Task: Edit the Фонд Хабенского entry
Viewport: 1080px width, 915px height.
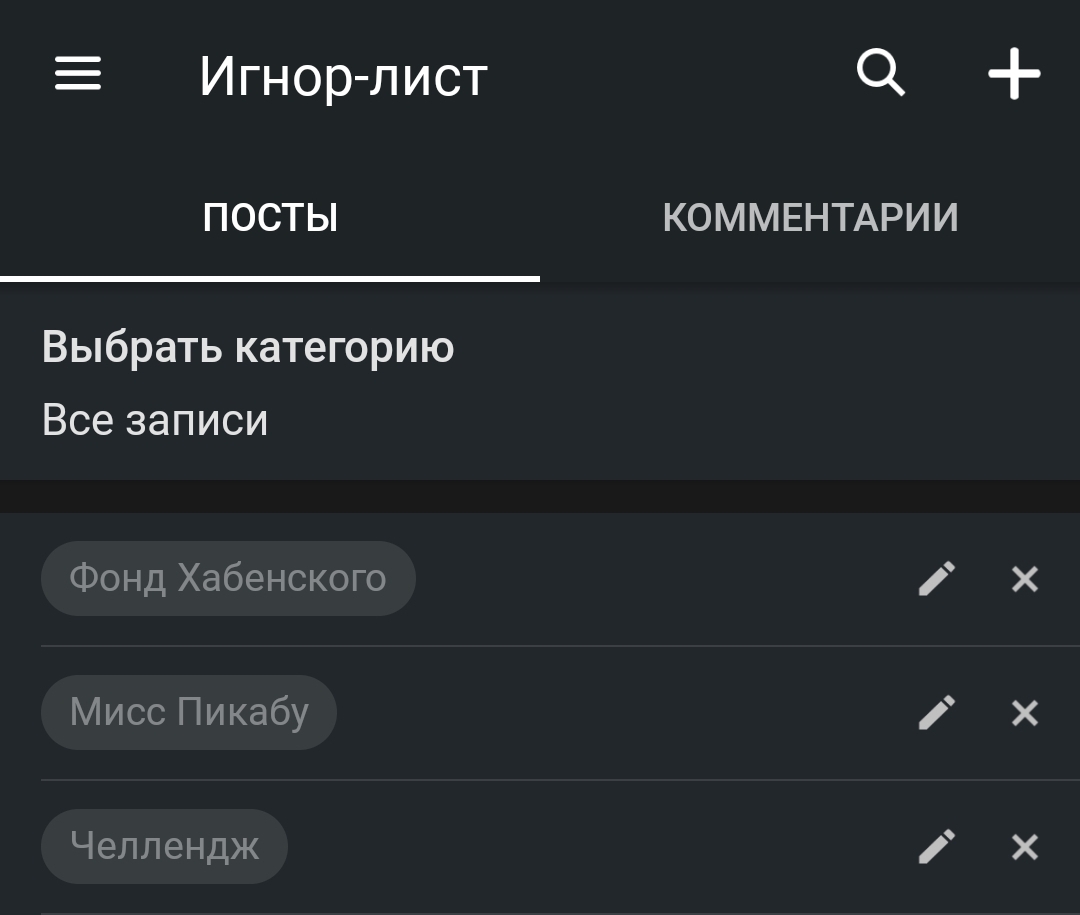Action: [x=937, y=579]
